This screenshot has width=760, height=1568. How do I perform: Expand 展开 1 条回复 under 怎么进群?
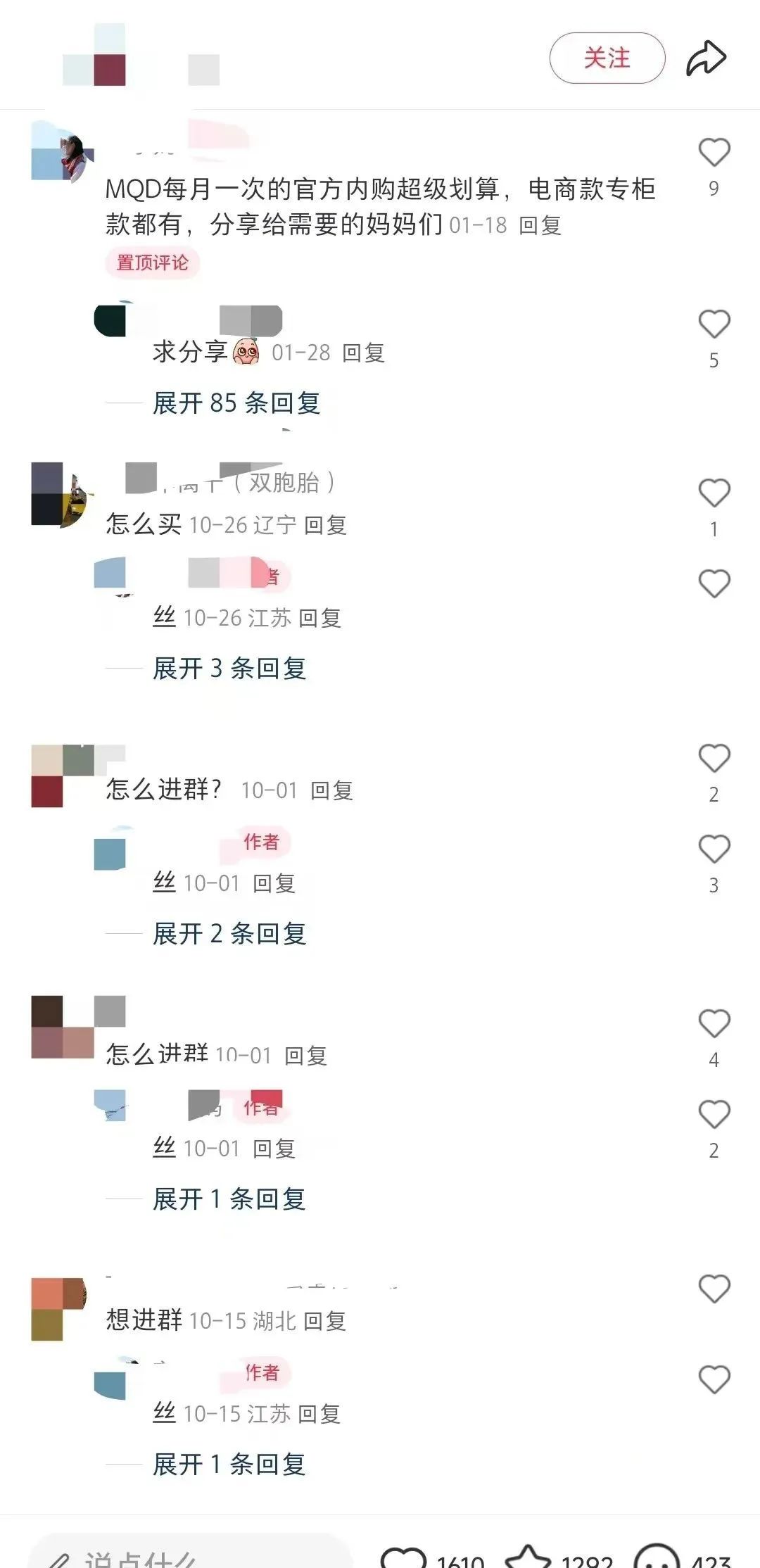tap(229, 1199)
